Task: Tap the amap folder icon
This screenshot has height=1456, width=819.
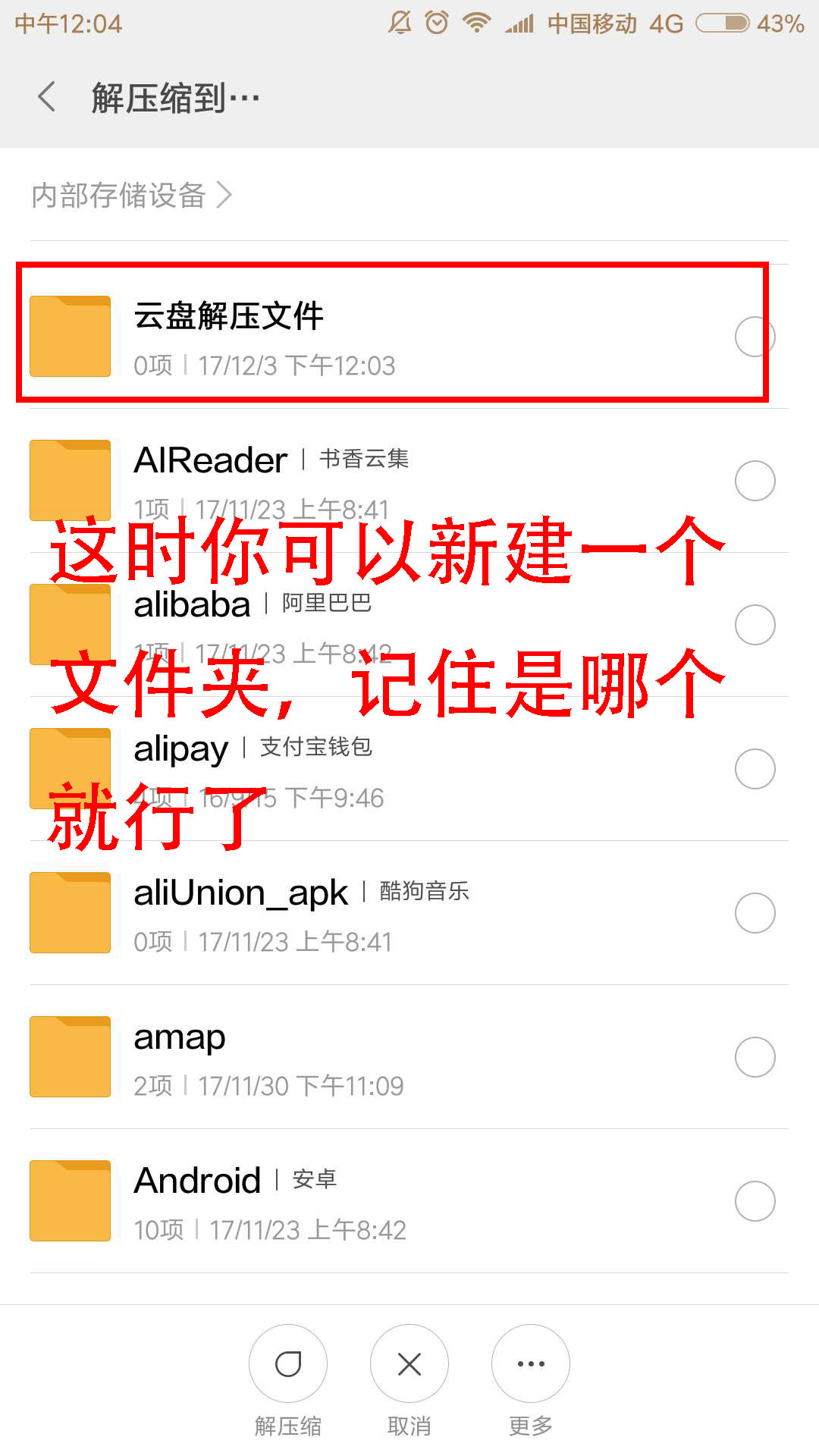Action: (69, 1056)
